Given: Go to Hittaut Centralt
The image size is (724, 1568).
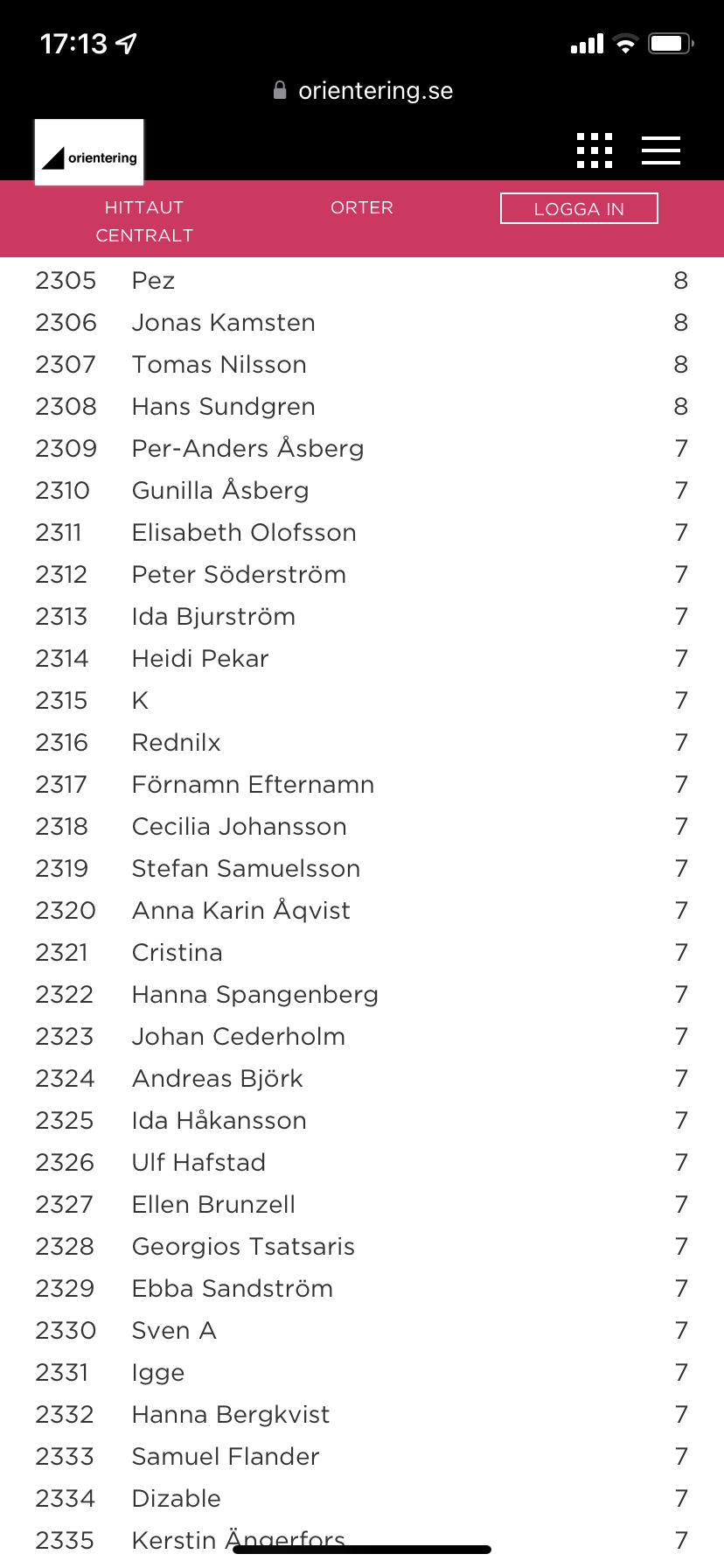Looking at the screenshot, I should click(x=144, y=221).
